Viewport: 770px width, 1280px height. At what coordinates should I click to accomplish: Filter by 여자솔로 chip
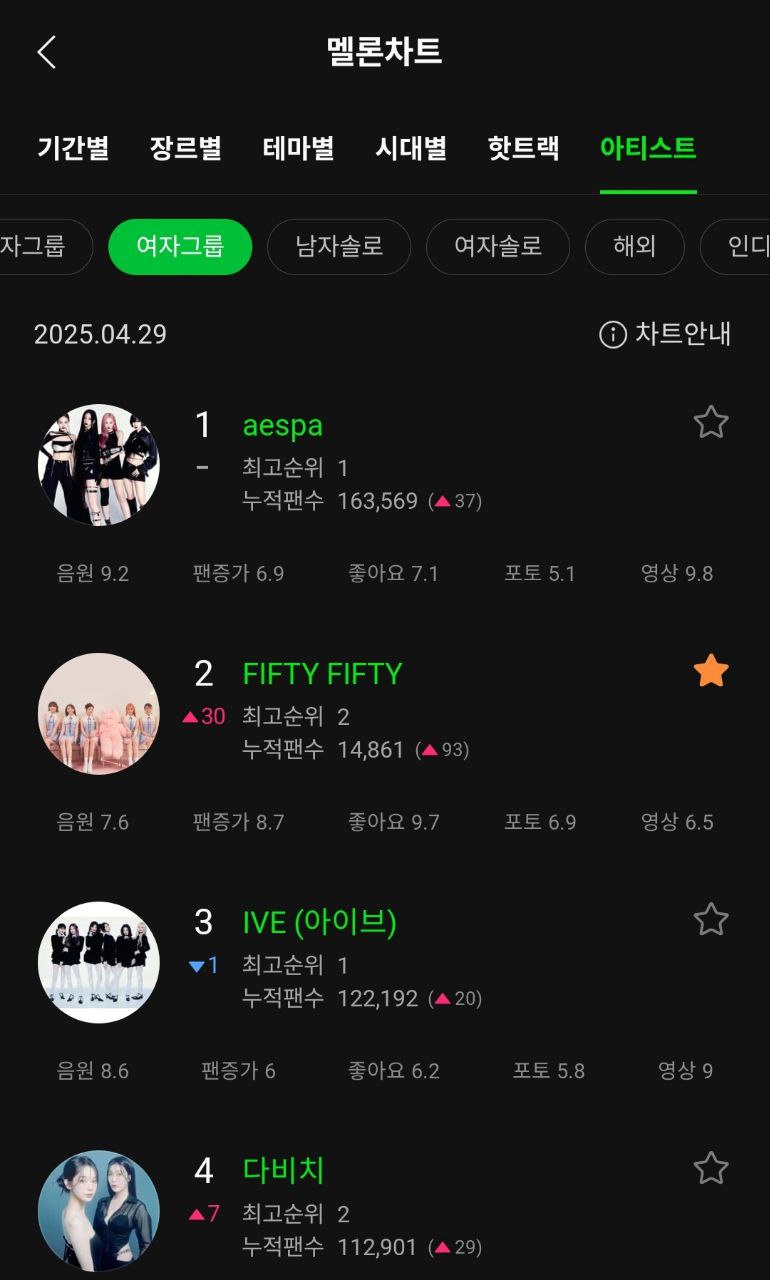tap(498, 246)
